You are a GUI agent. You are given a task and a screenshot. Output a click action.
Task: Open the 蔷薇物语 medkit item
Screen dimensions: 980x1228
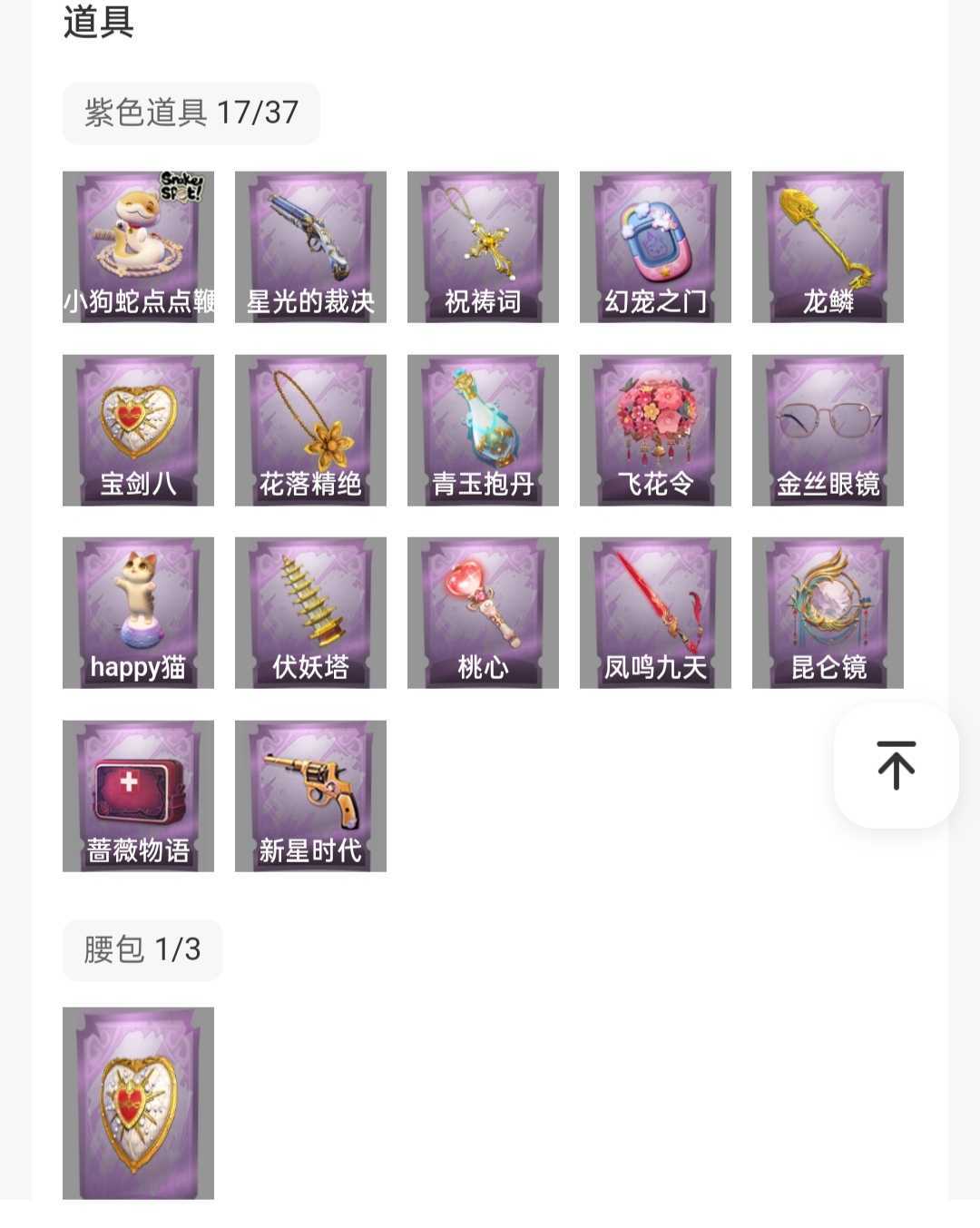pos(138,796)
